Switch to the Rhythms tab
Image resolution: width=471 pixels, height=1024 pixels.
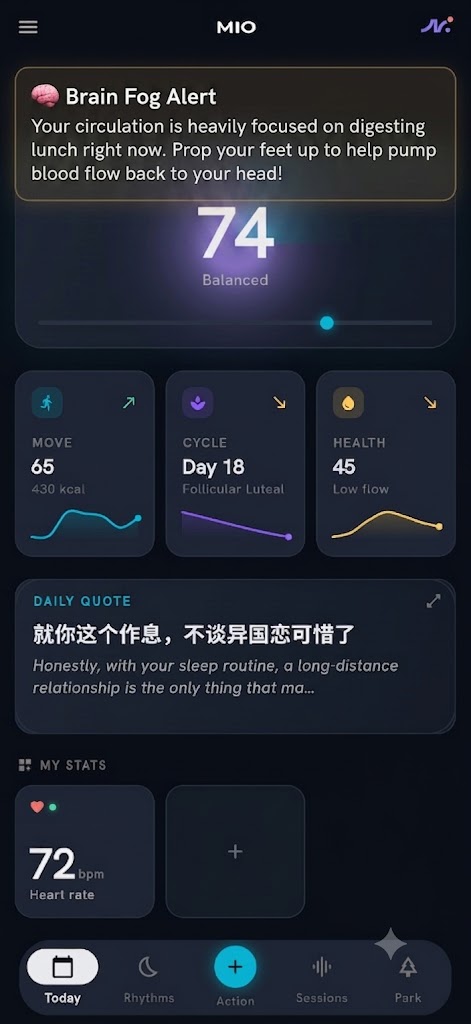click(149, 978)
